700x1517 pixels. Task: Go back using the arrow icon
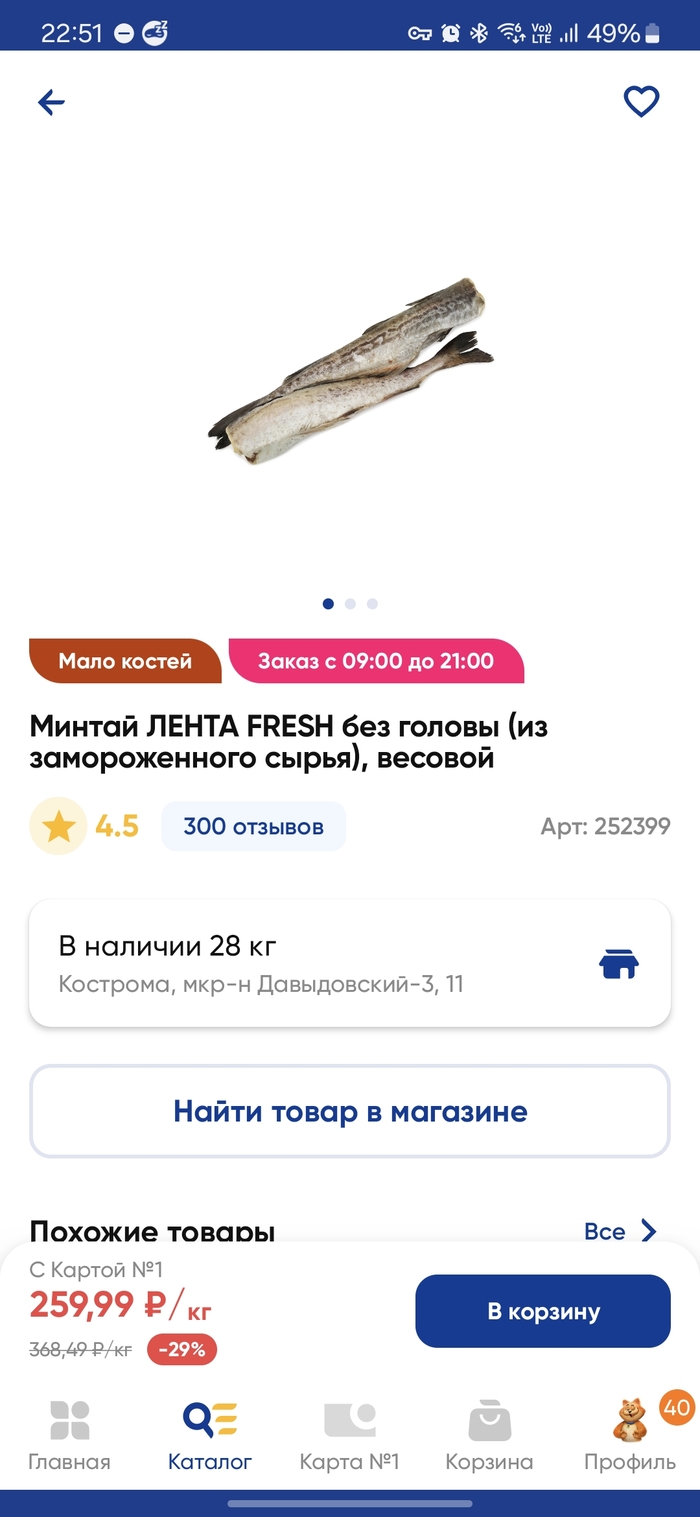tap(51, 102)
